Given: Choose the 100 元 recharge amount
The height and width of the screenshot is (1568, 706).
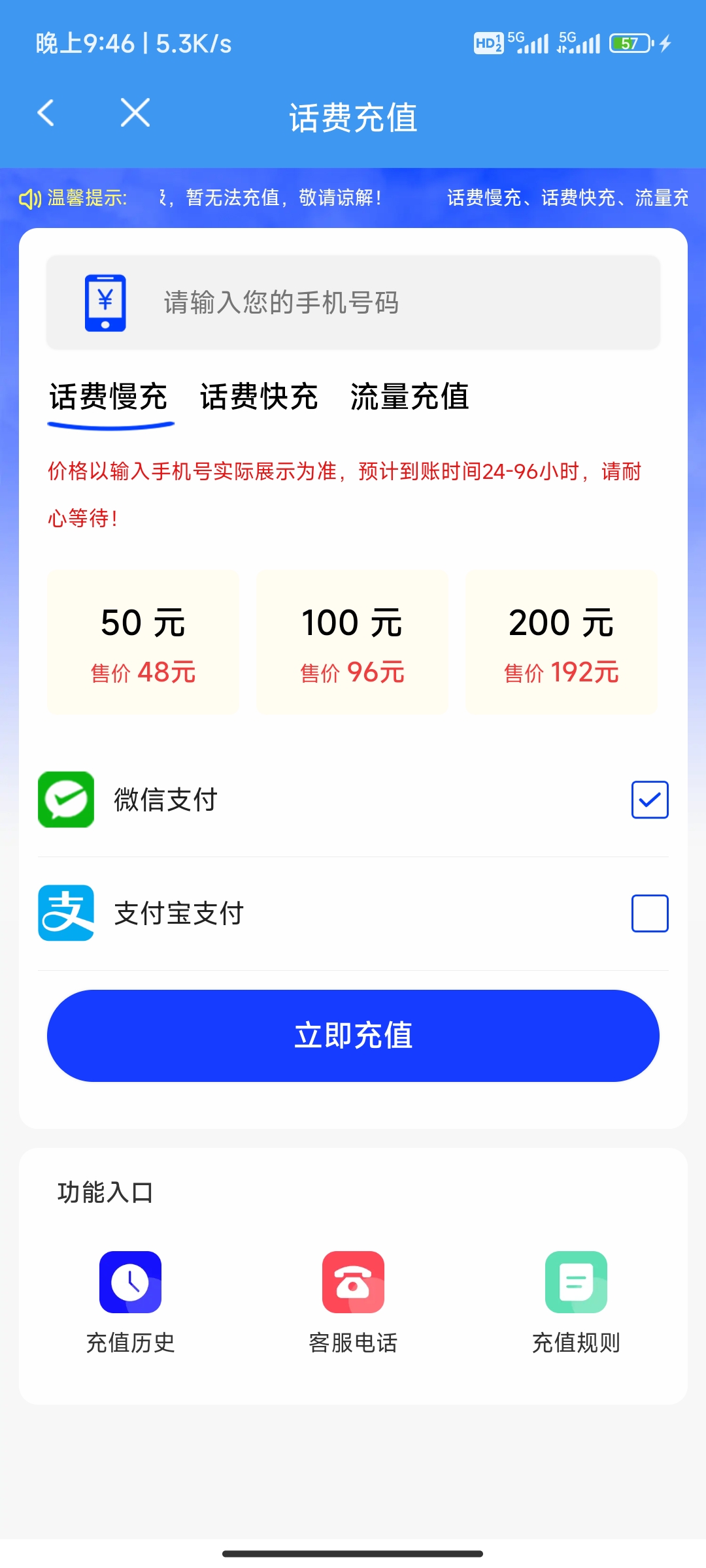Looking at the screenshot, I should [x=352, y=642].
